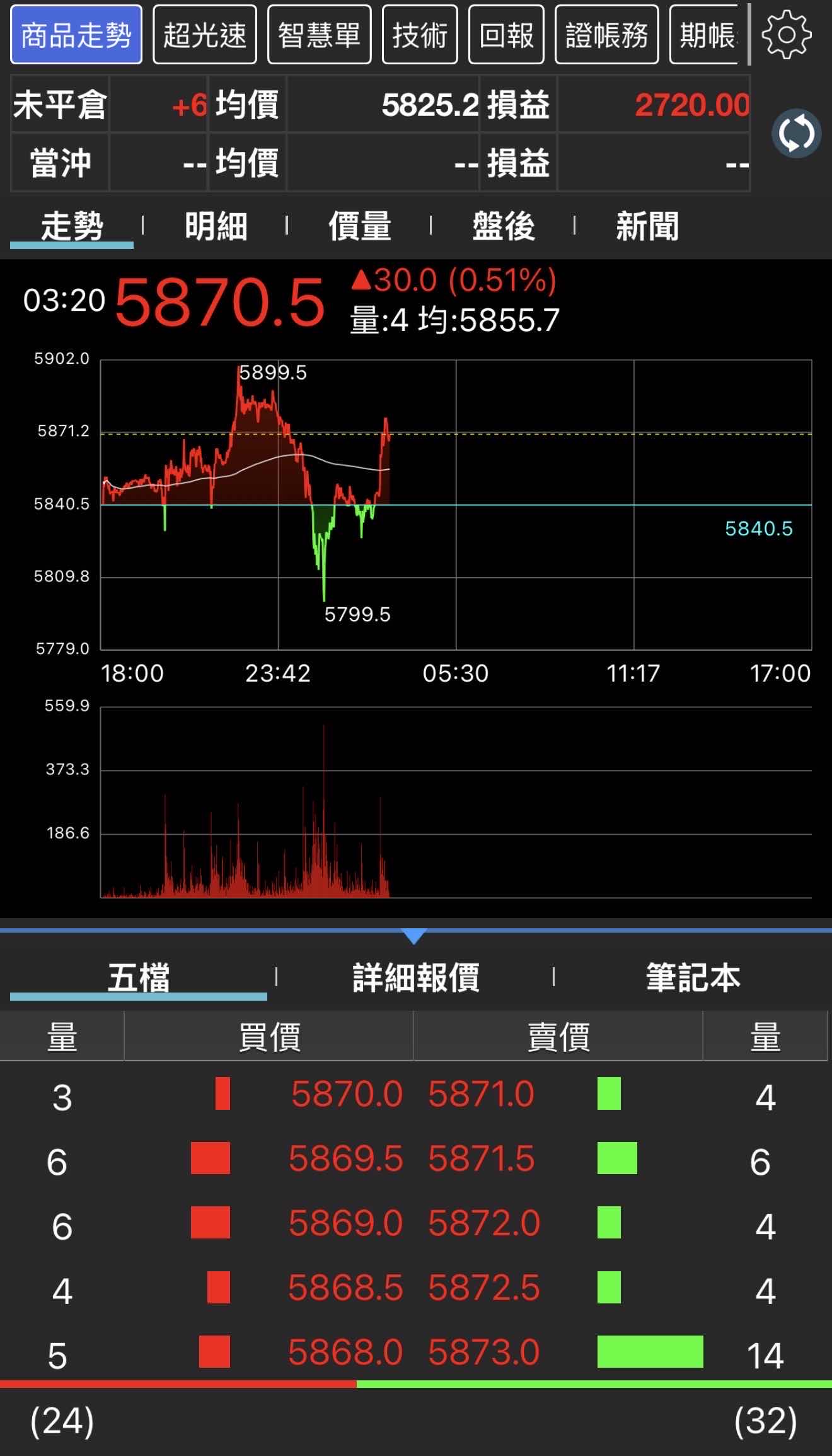Switch to the 超光速 section
Image resolution: width=832 pixels, height=1456 pixels.
[x=205, y=35]
